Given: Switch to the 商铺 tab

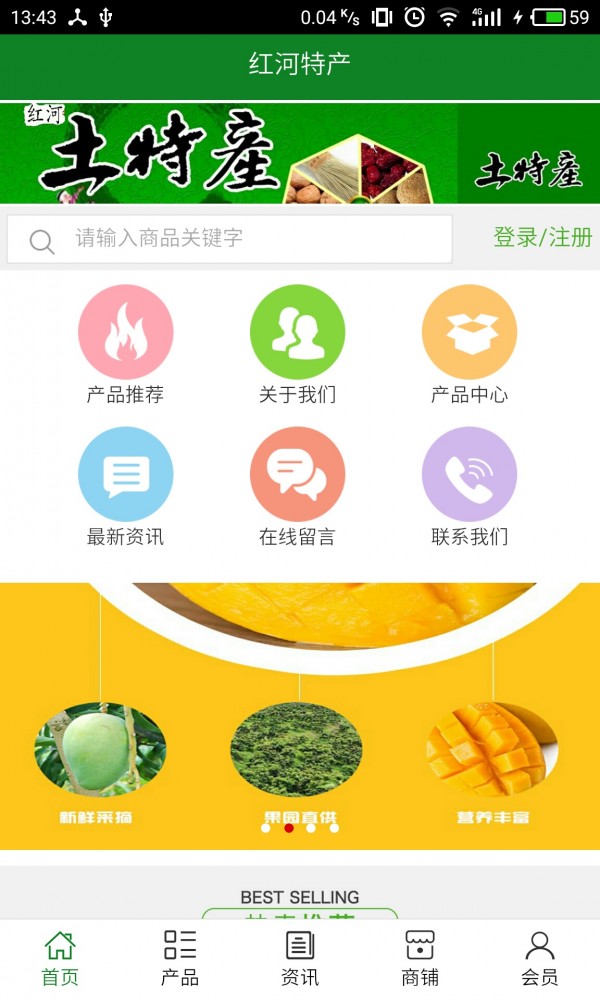Looking at the screenshot, I should point(420,958).
